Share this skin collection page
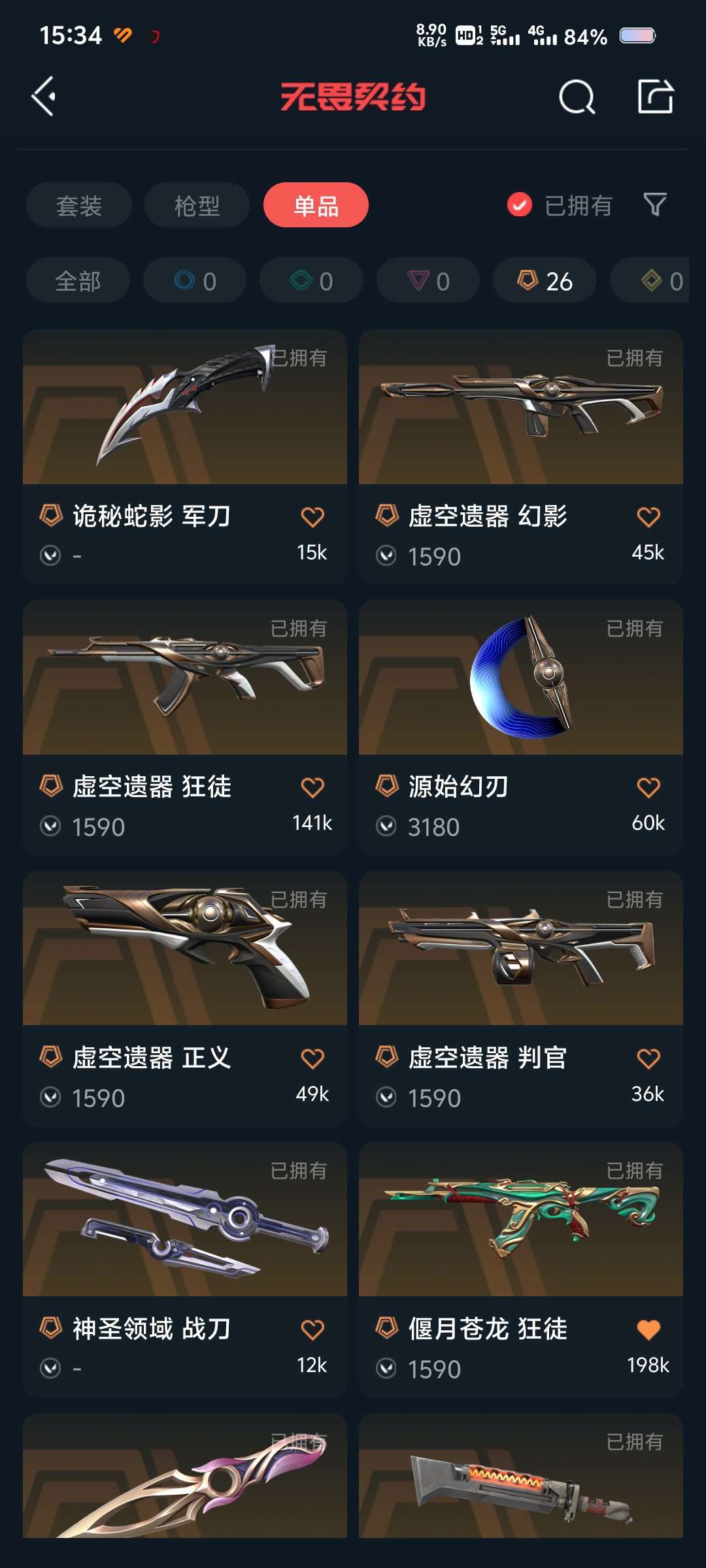Image resolution: width=706 pixels, height=1568 pixels. (656, 97)
